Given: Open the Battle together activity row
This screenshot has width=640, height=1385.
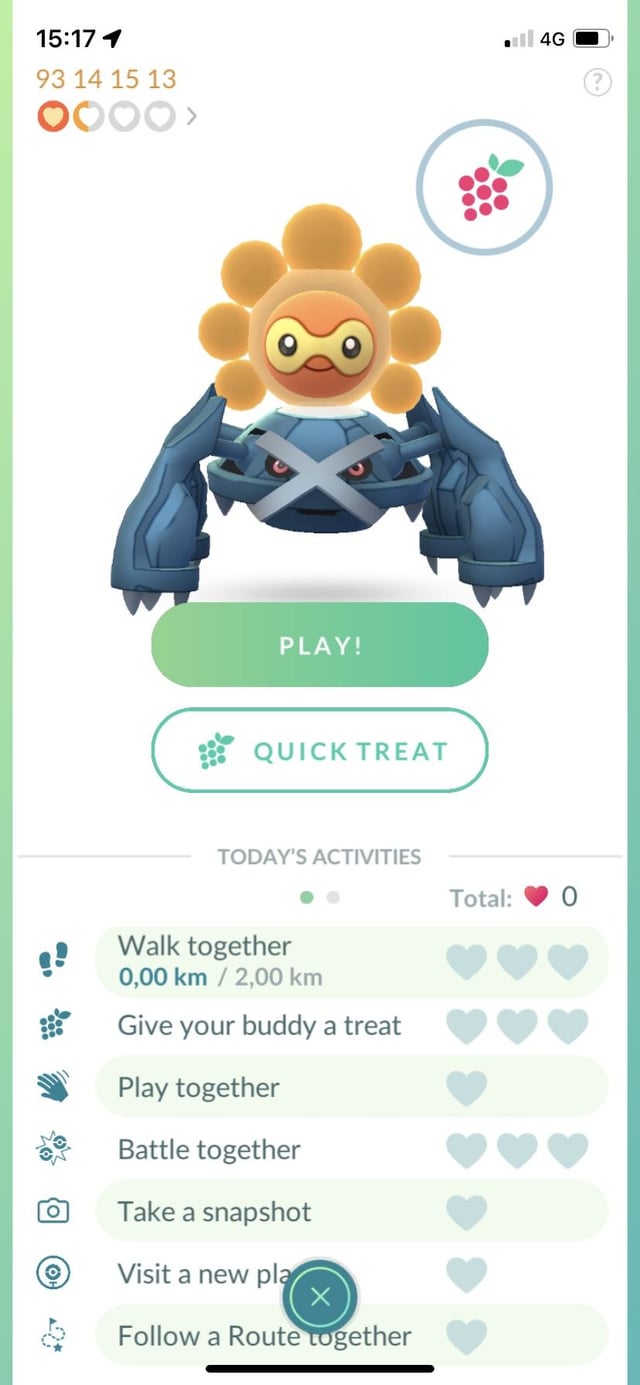Looking at the screenshot, I should [x=350, y=1150].
